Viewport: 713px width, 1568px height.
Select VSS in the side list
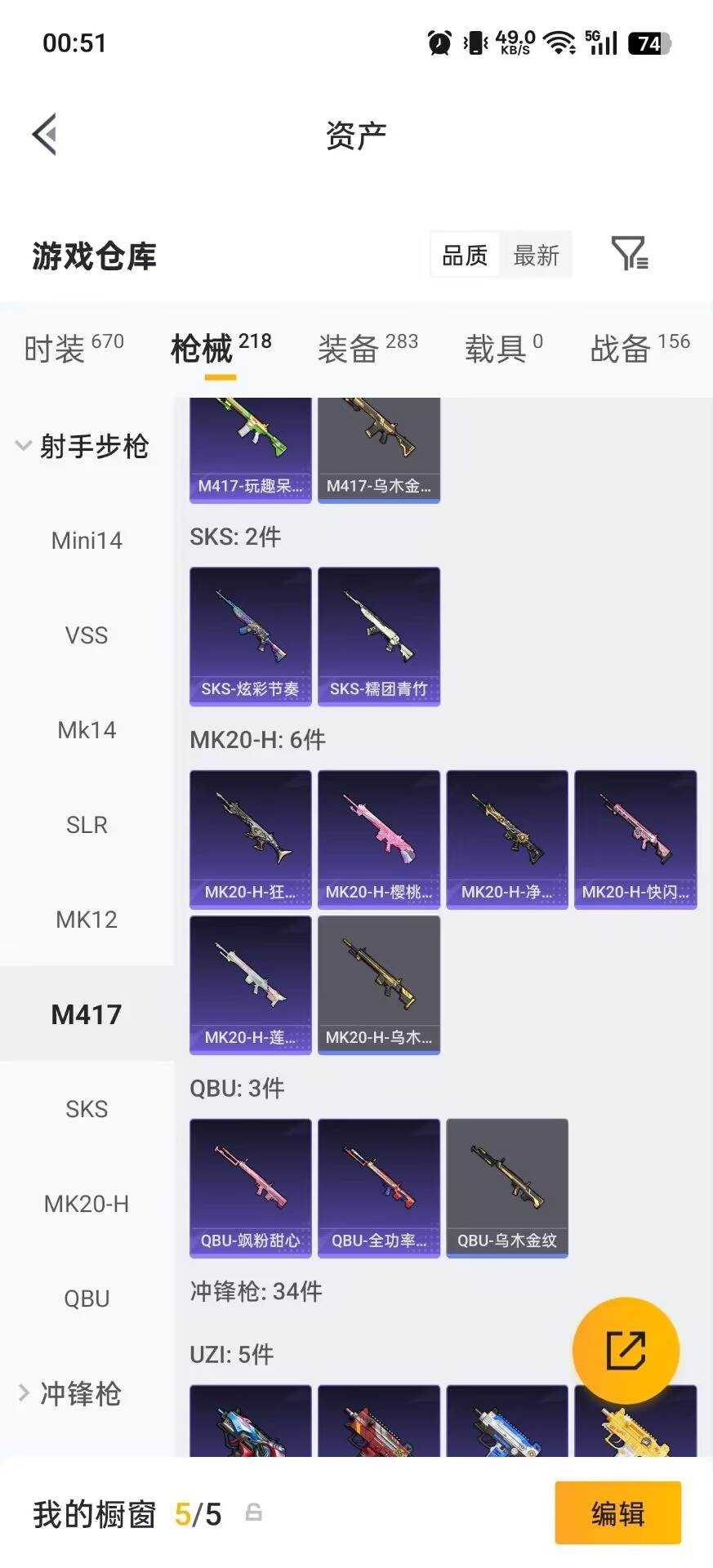click(87, 635)
